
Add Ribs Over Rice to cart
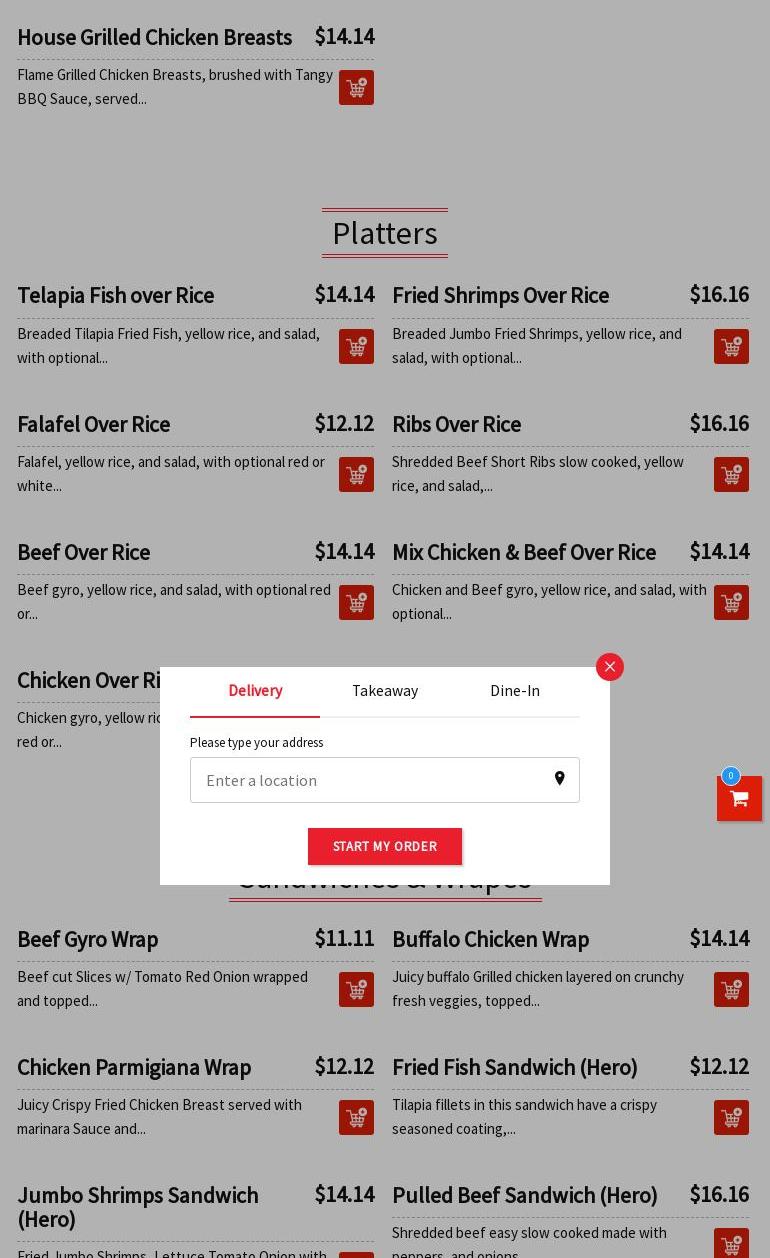(731, 475)
